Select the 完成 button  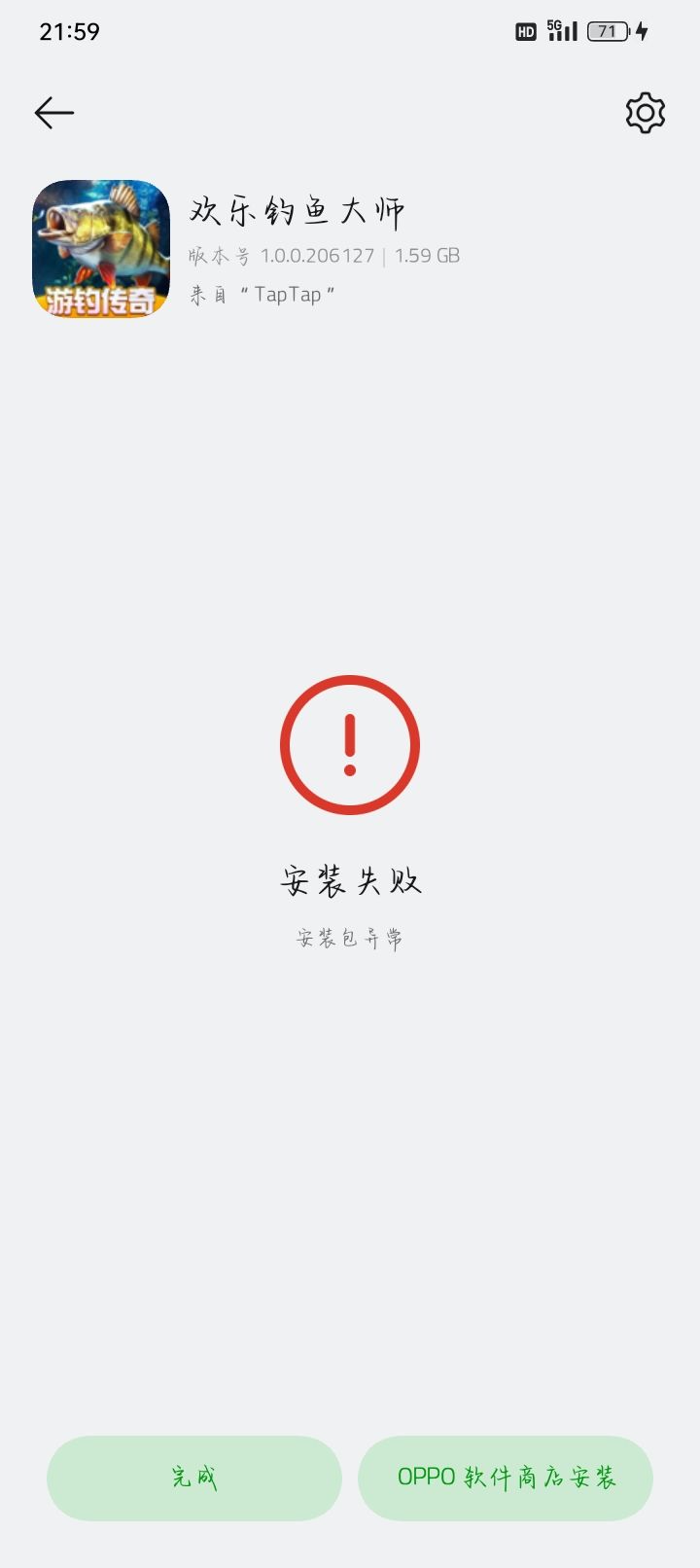pyautogui.click(x=194, y=1479)
